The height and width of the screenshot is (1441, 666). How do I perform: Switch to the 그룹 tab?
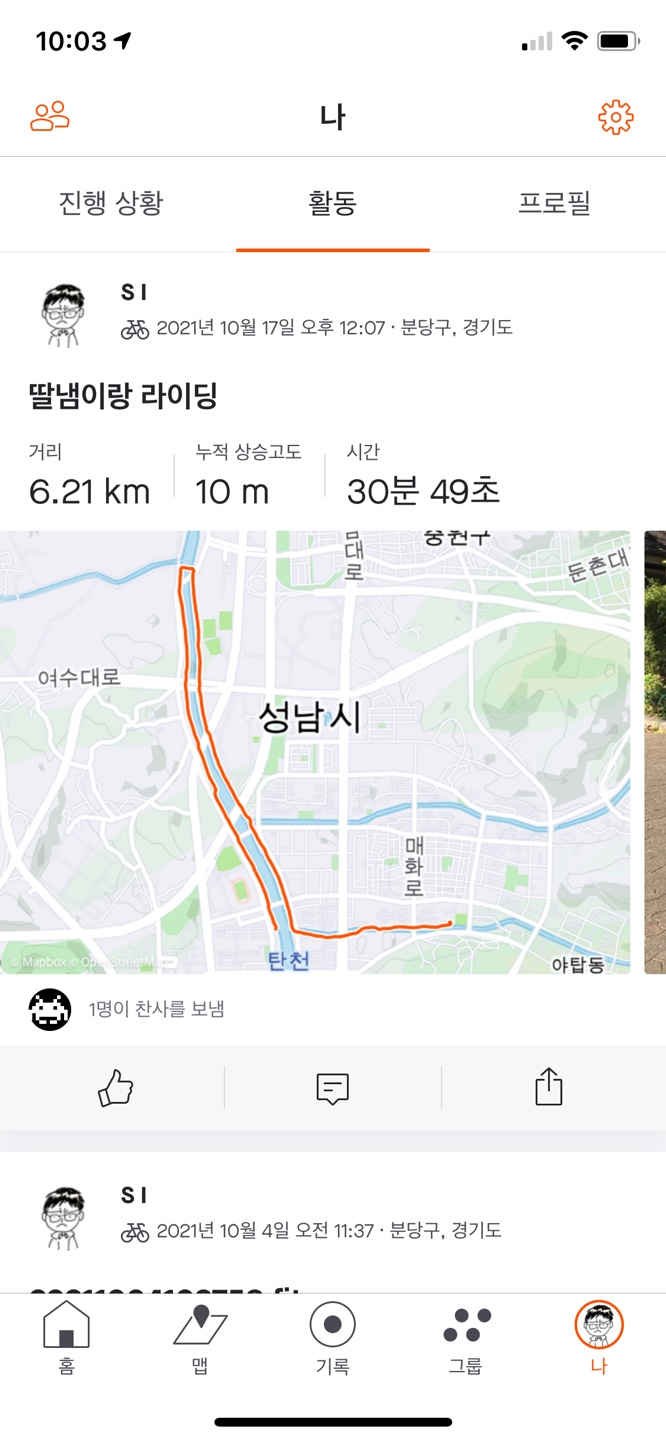[x=465, y=1339]
